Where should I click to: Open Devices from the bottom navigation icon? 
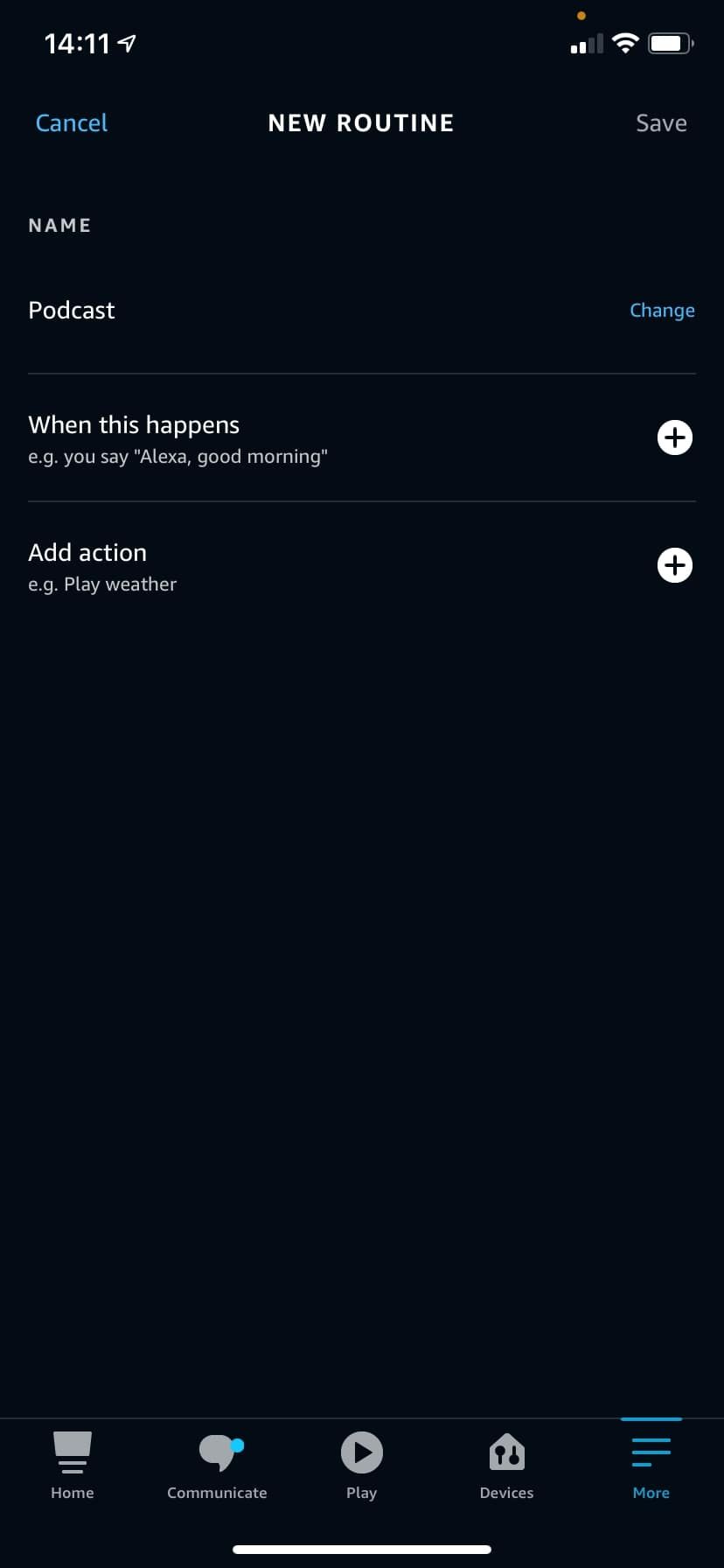pyautogui.click(x=506, y=1450)
